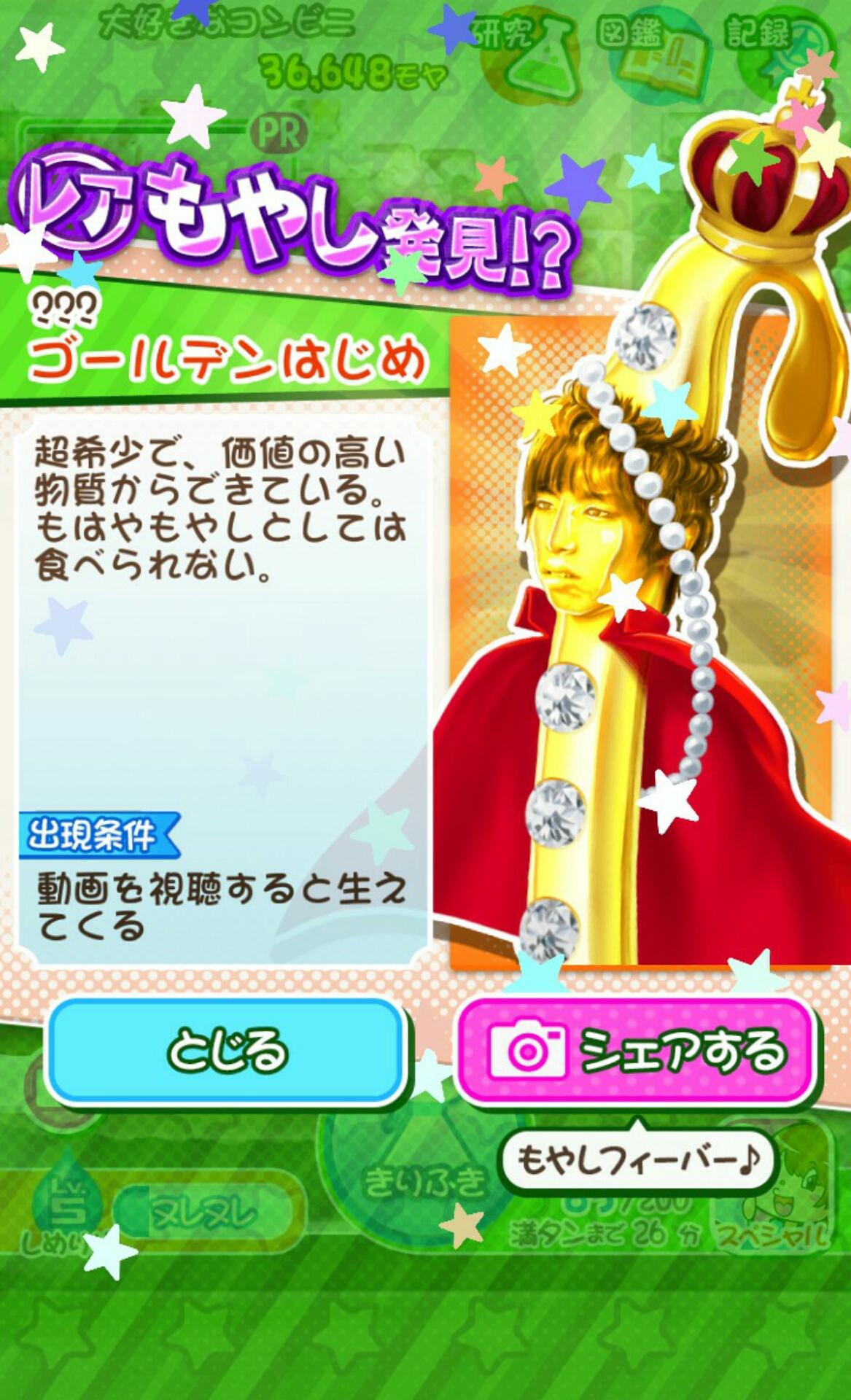Share the discovery via シェアする
This screenshot has height=1400, width=851.
634,1050
